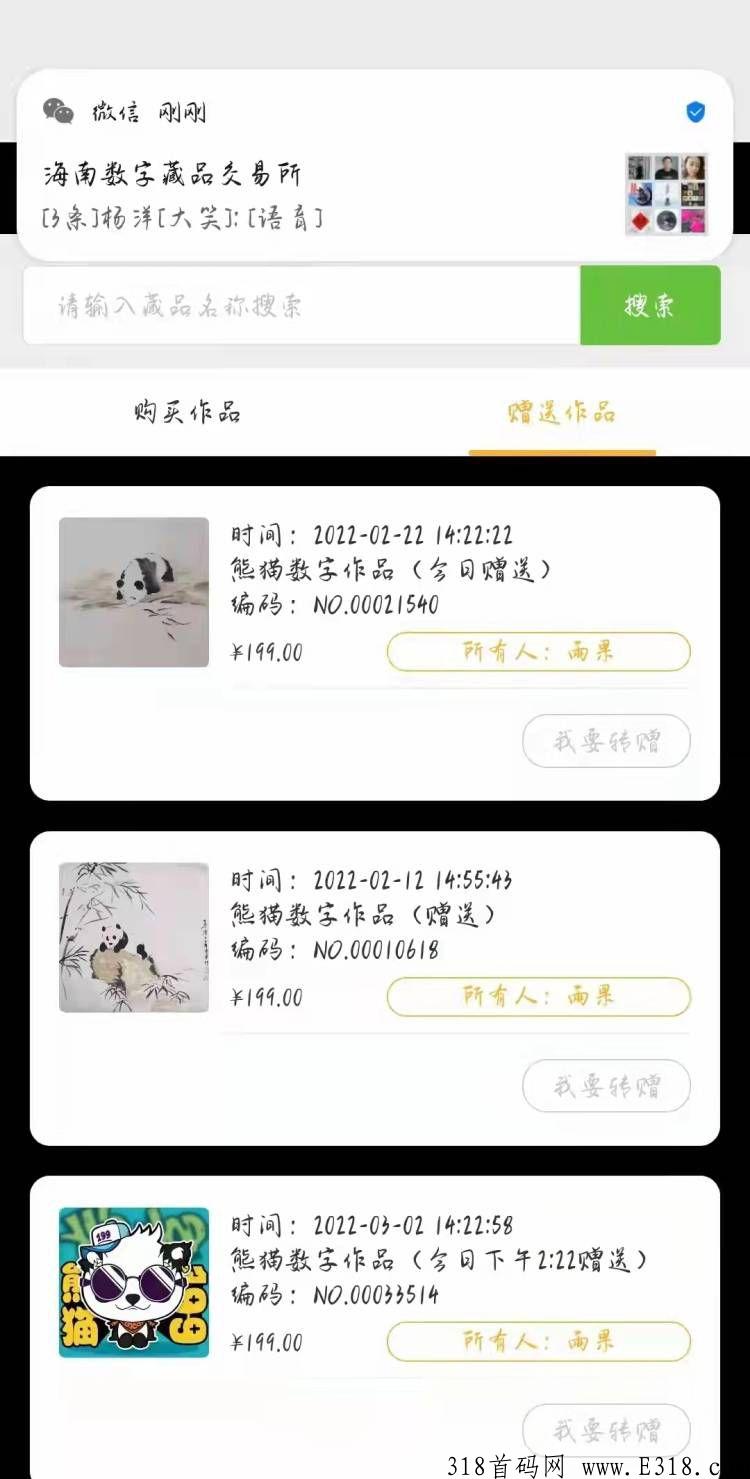Viewport: 750px width, 1479px height.
Task: Tap 我要转赠 on the second collection card
Action: (x=605, y=1085)
